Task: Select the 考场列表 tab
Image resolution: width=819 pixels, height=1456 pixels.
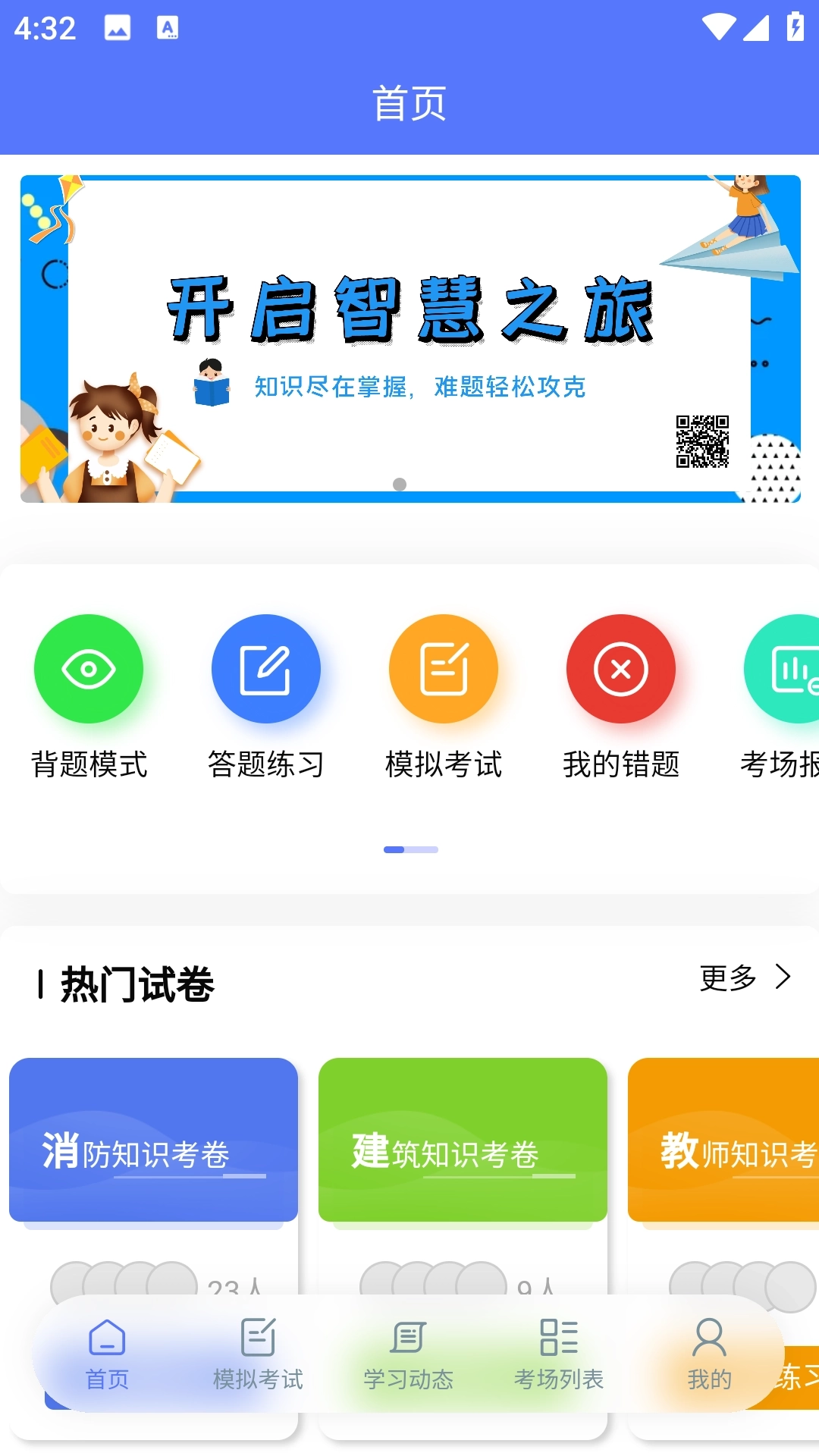Action: click(559, 1354)
